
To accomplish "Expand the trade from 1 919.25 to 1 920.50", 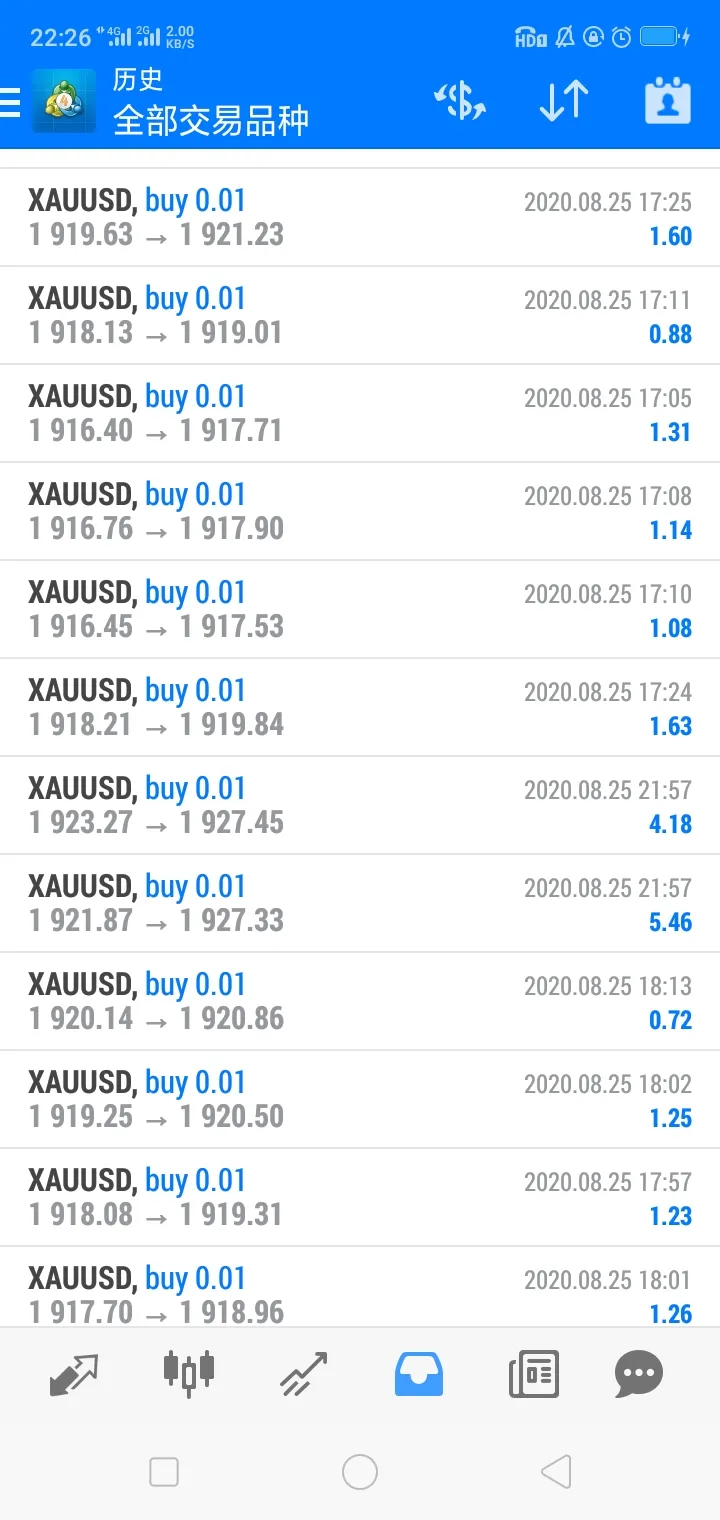I will [360, 1100].
